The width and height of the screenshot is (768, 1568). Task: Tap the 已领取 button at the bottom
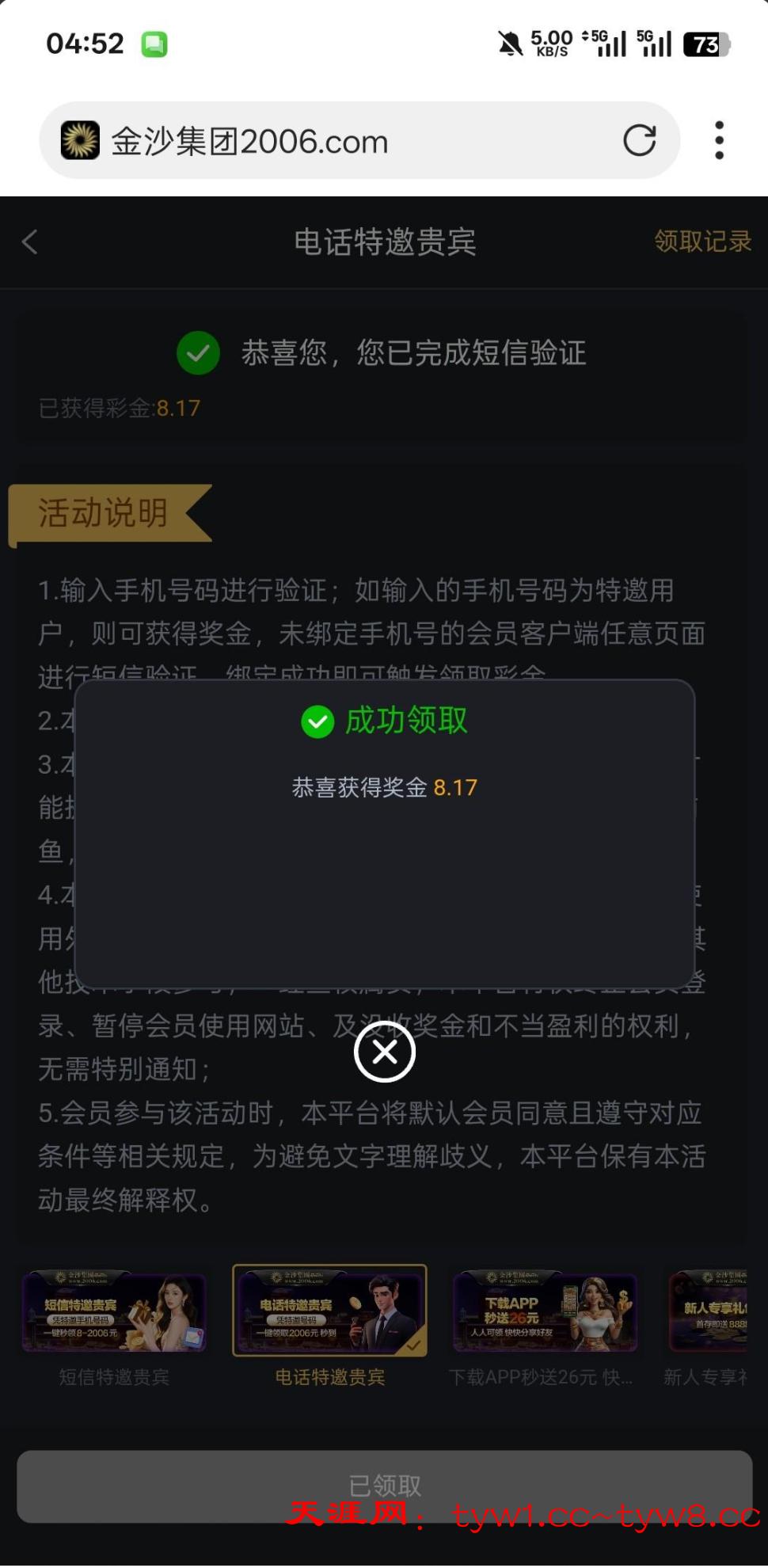[385, 1485]
